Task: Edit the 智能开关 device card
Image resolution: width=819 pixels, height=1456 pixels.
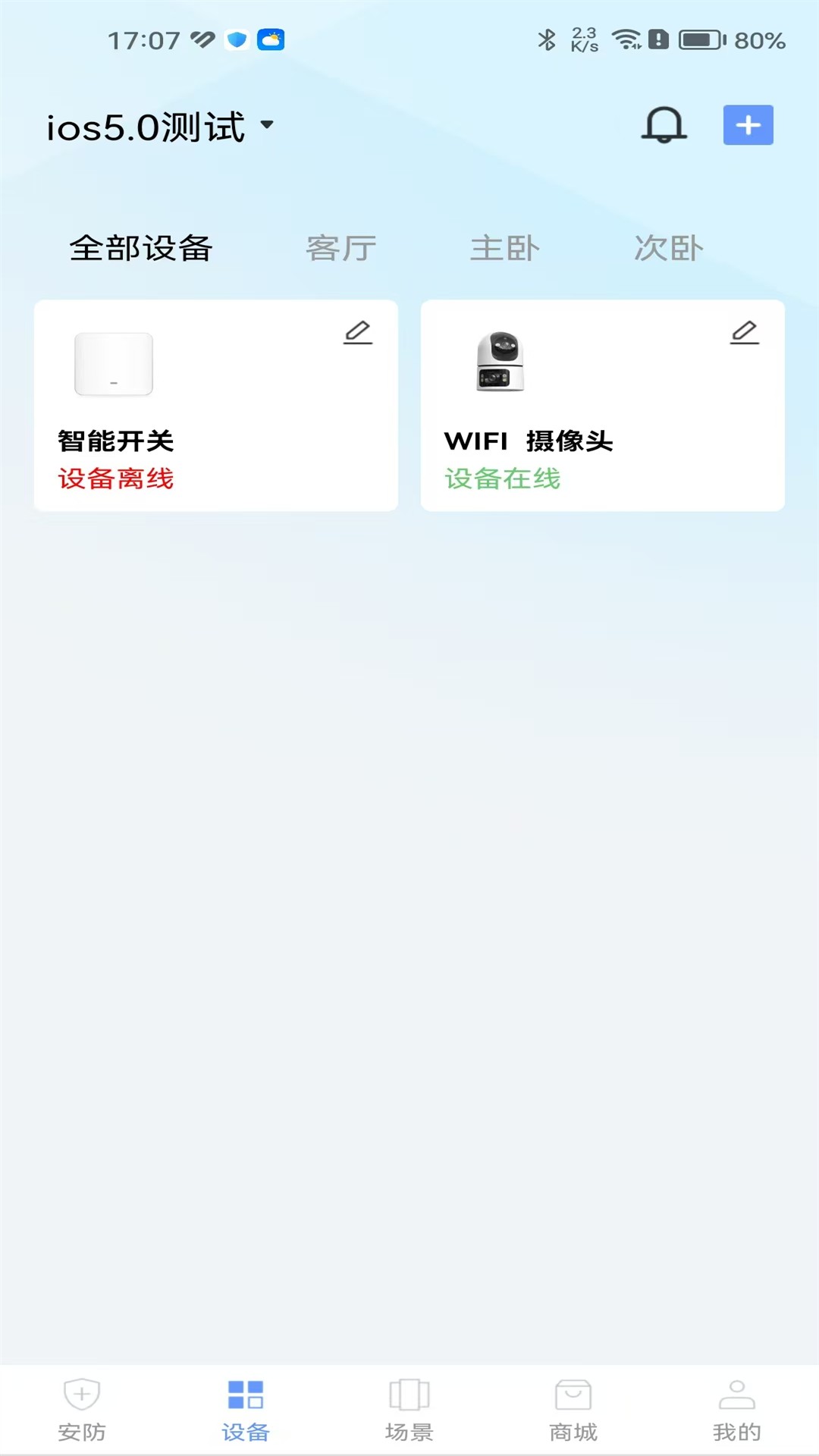Action: coord(357,334)
